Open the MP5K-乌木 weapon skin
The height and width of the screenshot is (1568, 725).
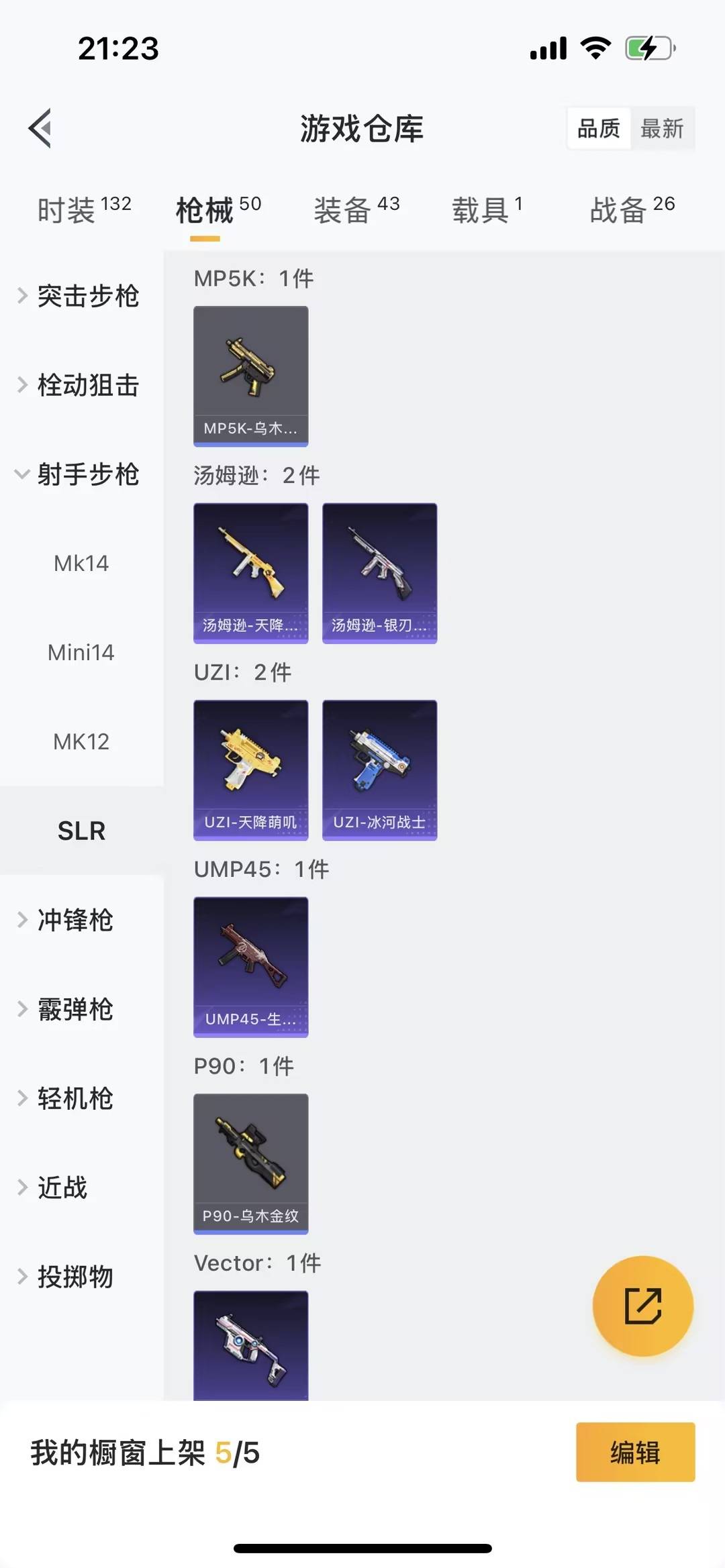[250, 374]
